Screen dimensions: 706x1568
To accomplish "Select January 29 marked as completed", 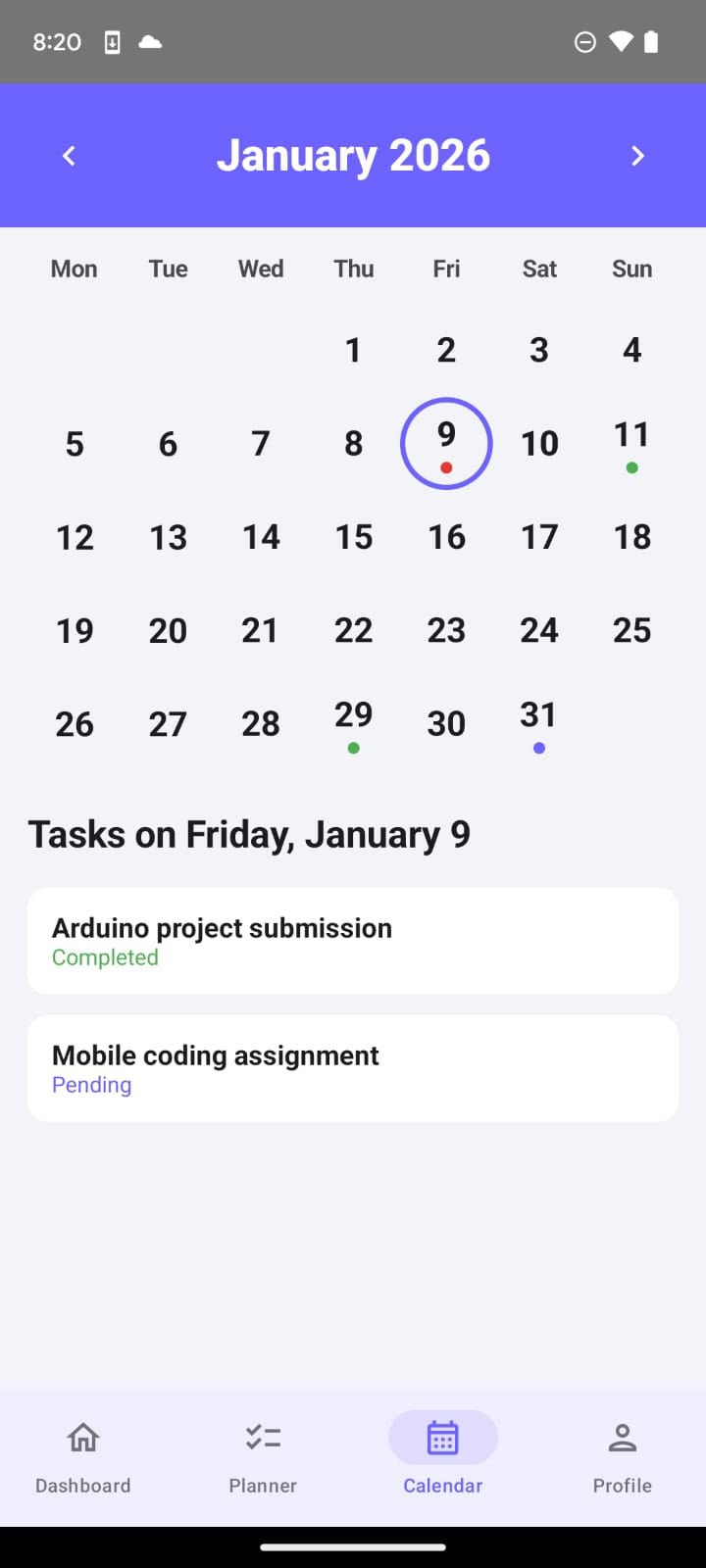I will [x=353, y=723].
